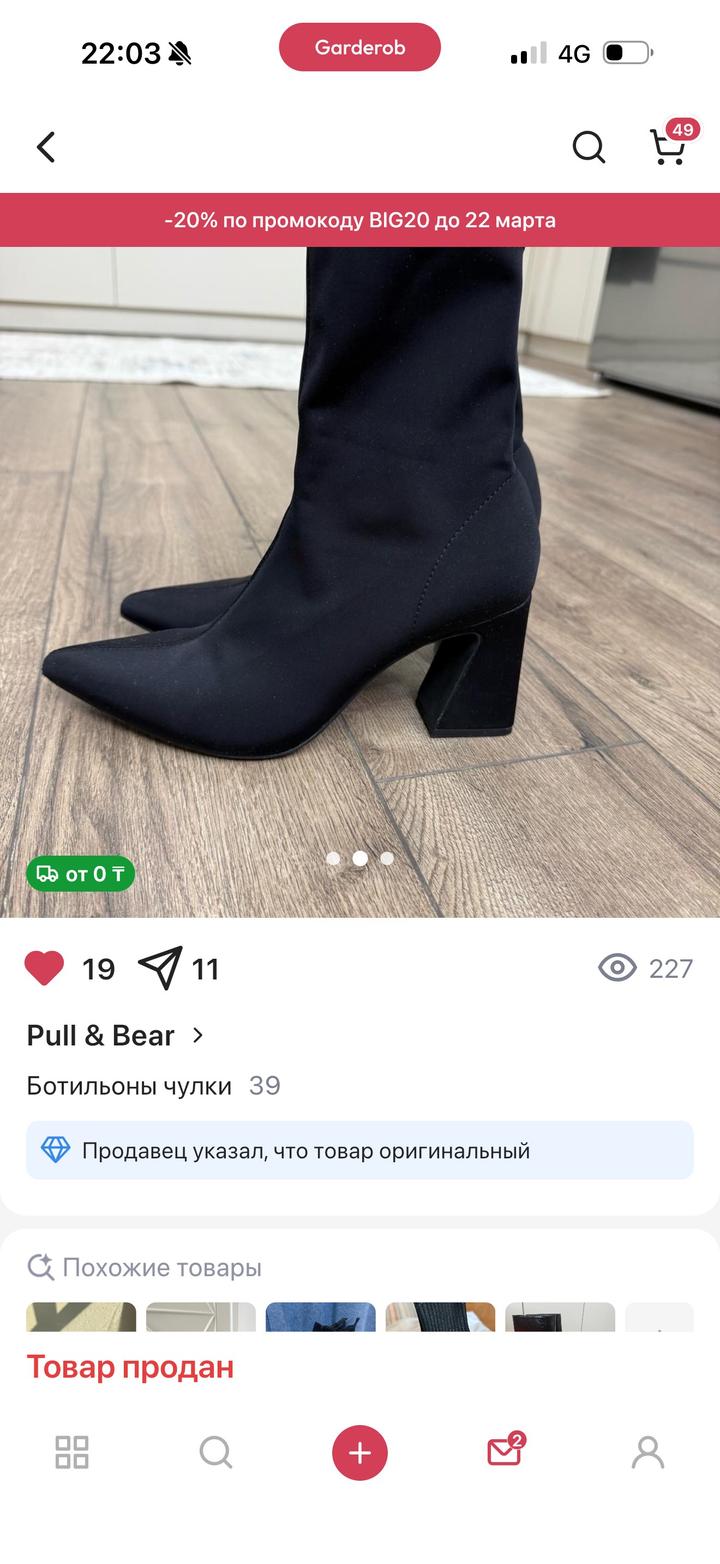Image resolution: width=720 pixels, height=1564 pixels.
Task: Switch to the catalog grid tab
Action: coord(72,1452)
